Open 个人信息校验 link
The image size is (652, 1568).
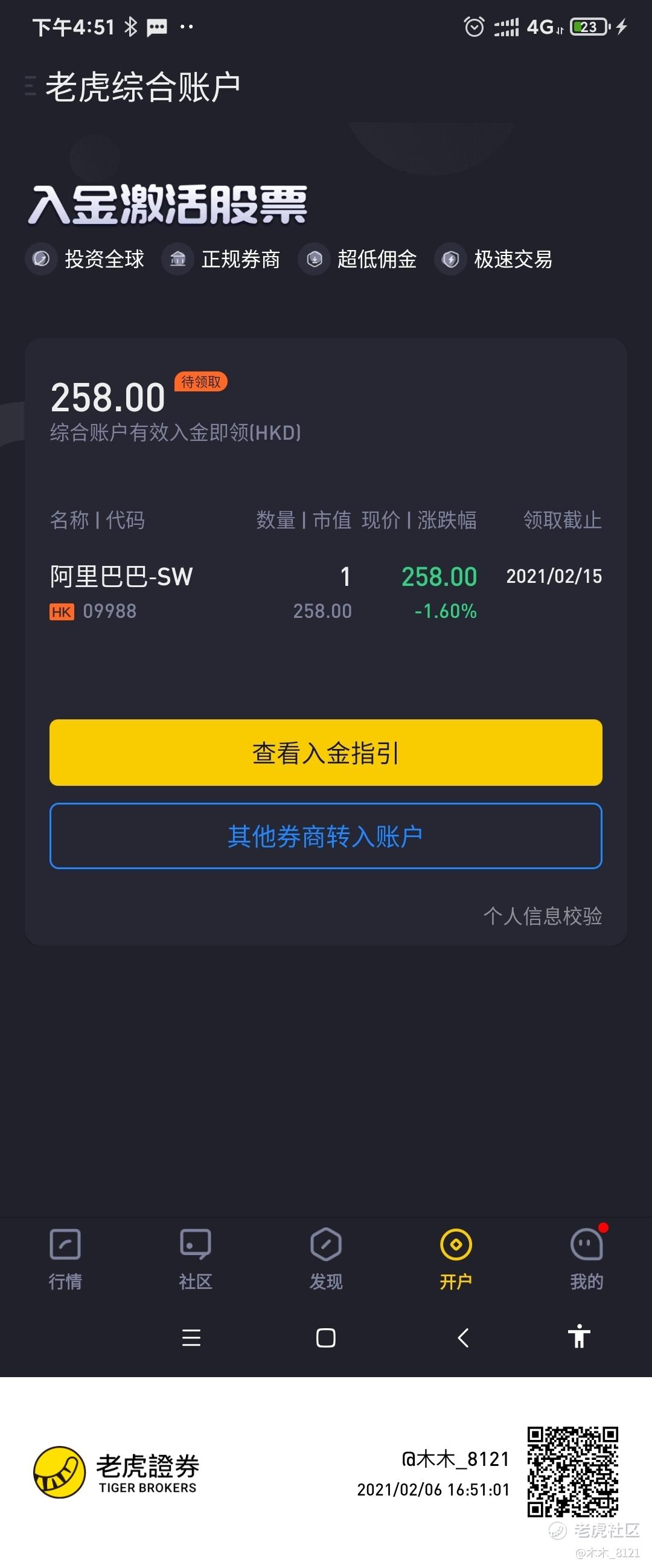[543, 916]
